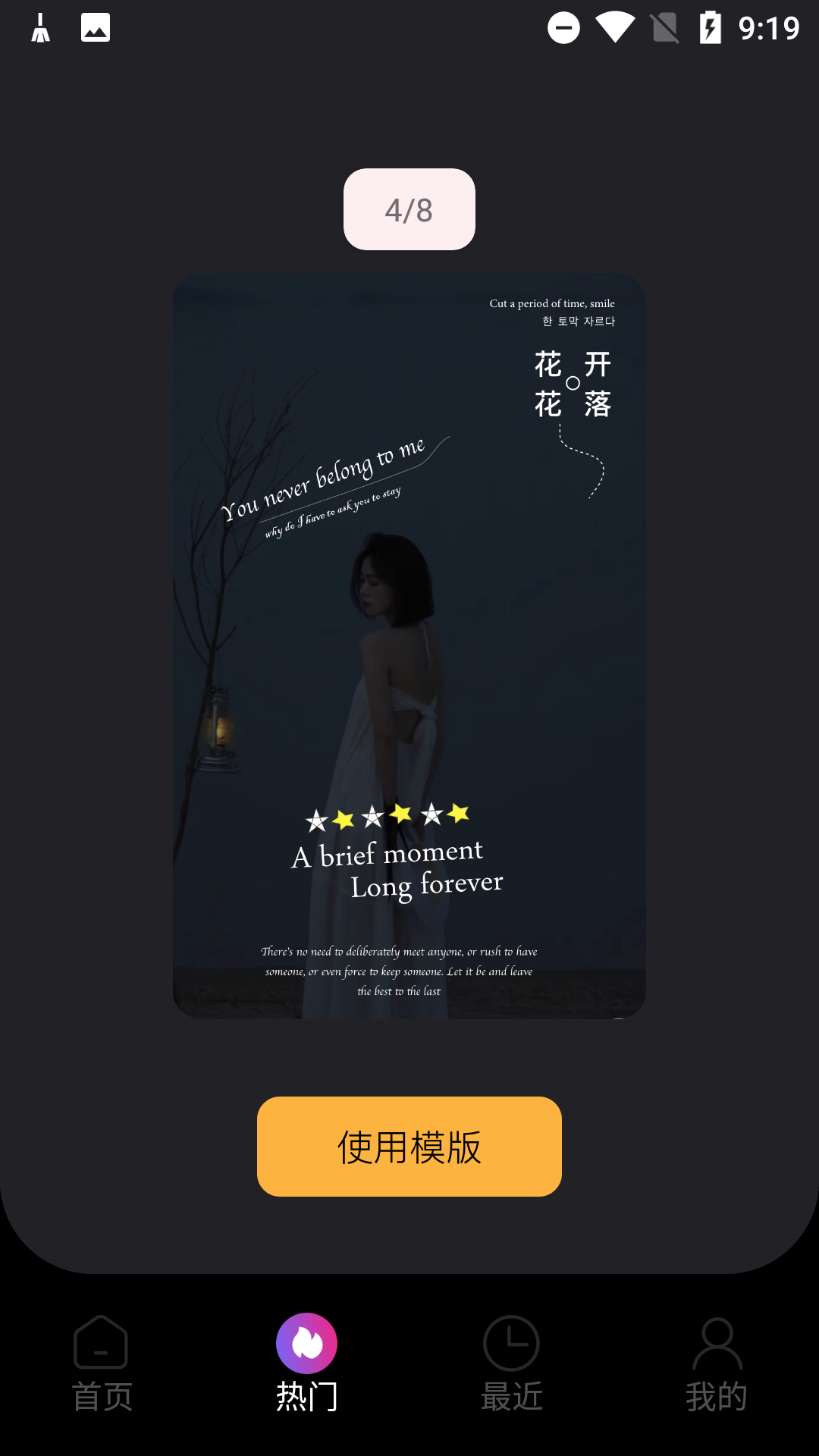Open the template poster preview
Screen dimensions: 819x1456
point(409,645)
